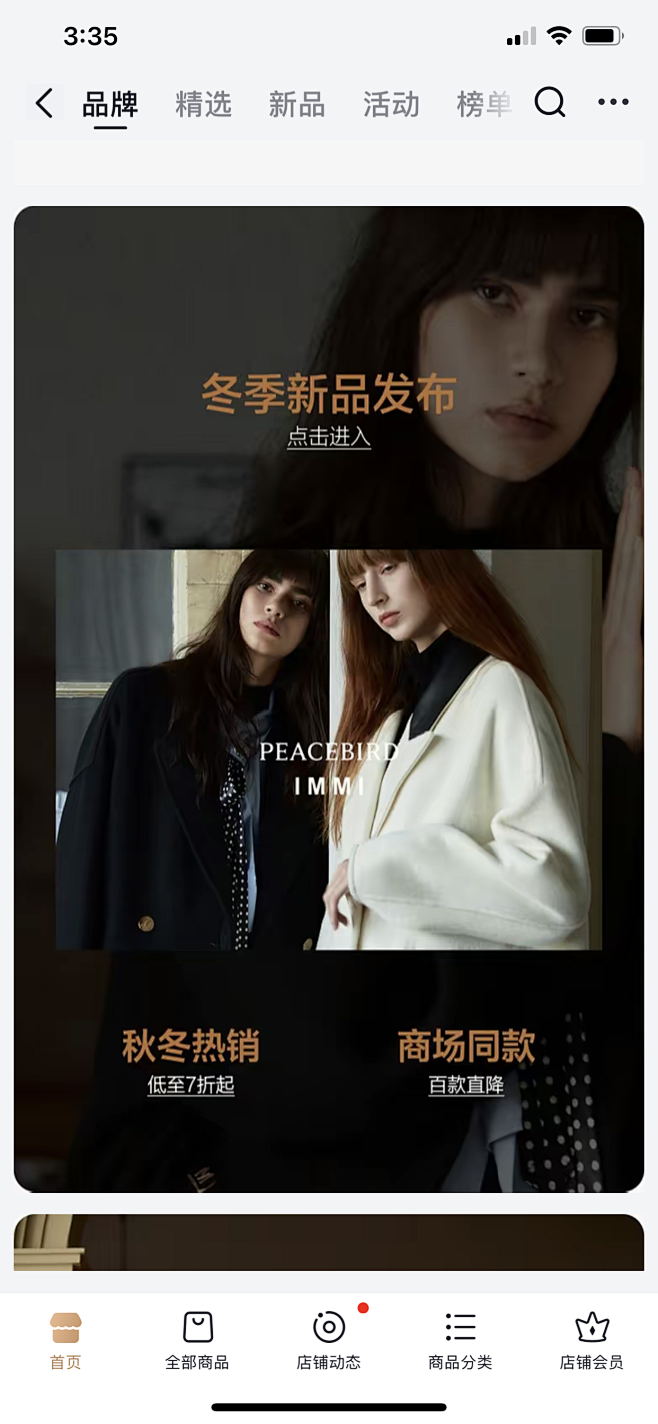The height and width of the screenshot is (1424, 658).
Task: Switch to the 精选 tab
Action: pyautogui.click(x=203, y=104)
